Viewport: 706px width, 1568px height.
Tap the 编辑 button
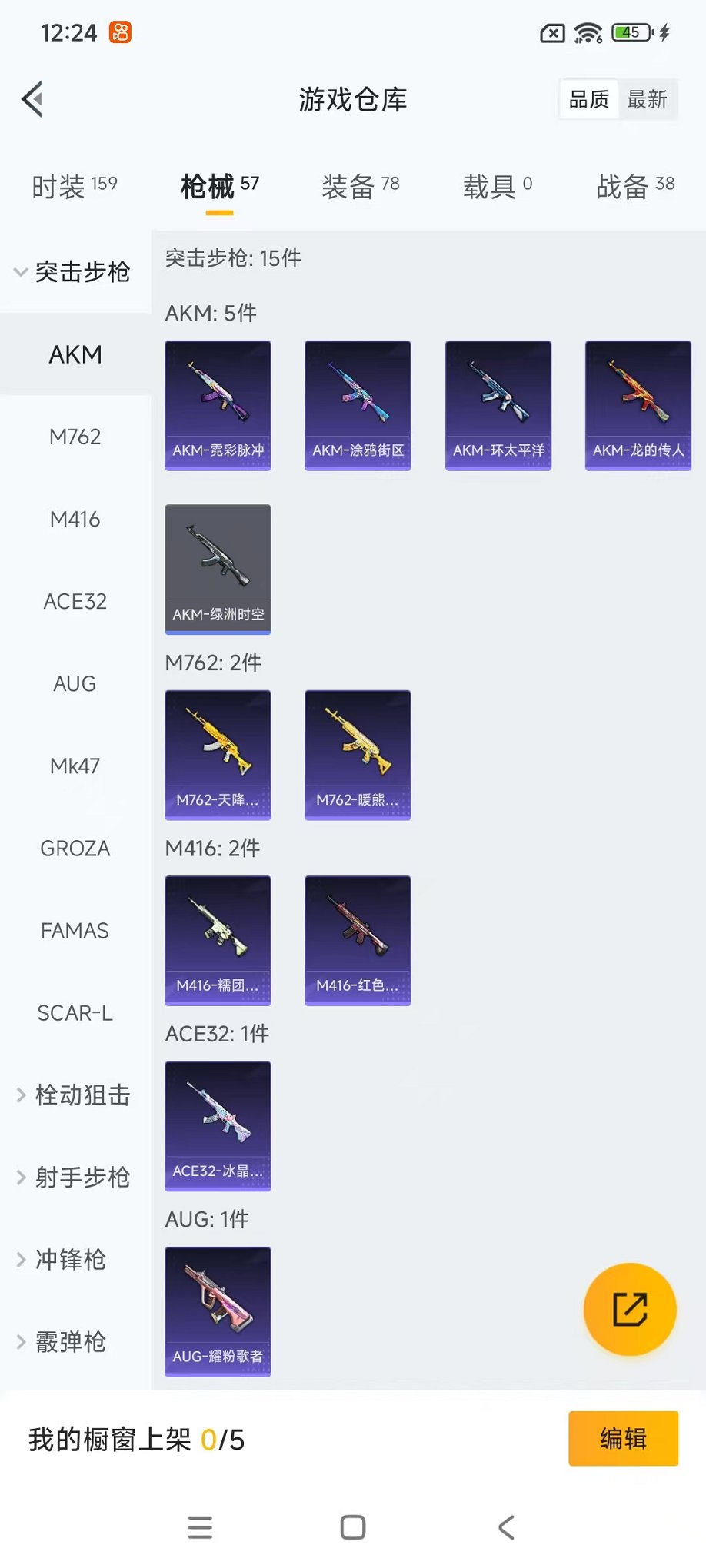click(x=623, y=1438)
